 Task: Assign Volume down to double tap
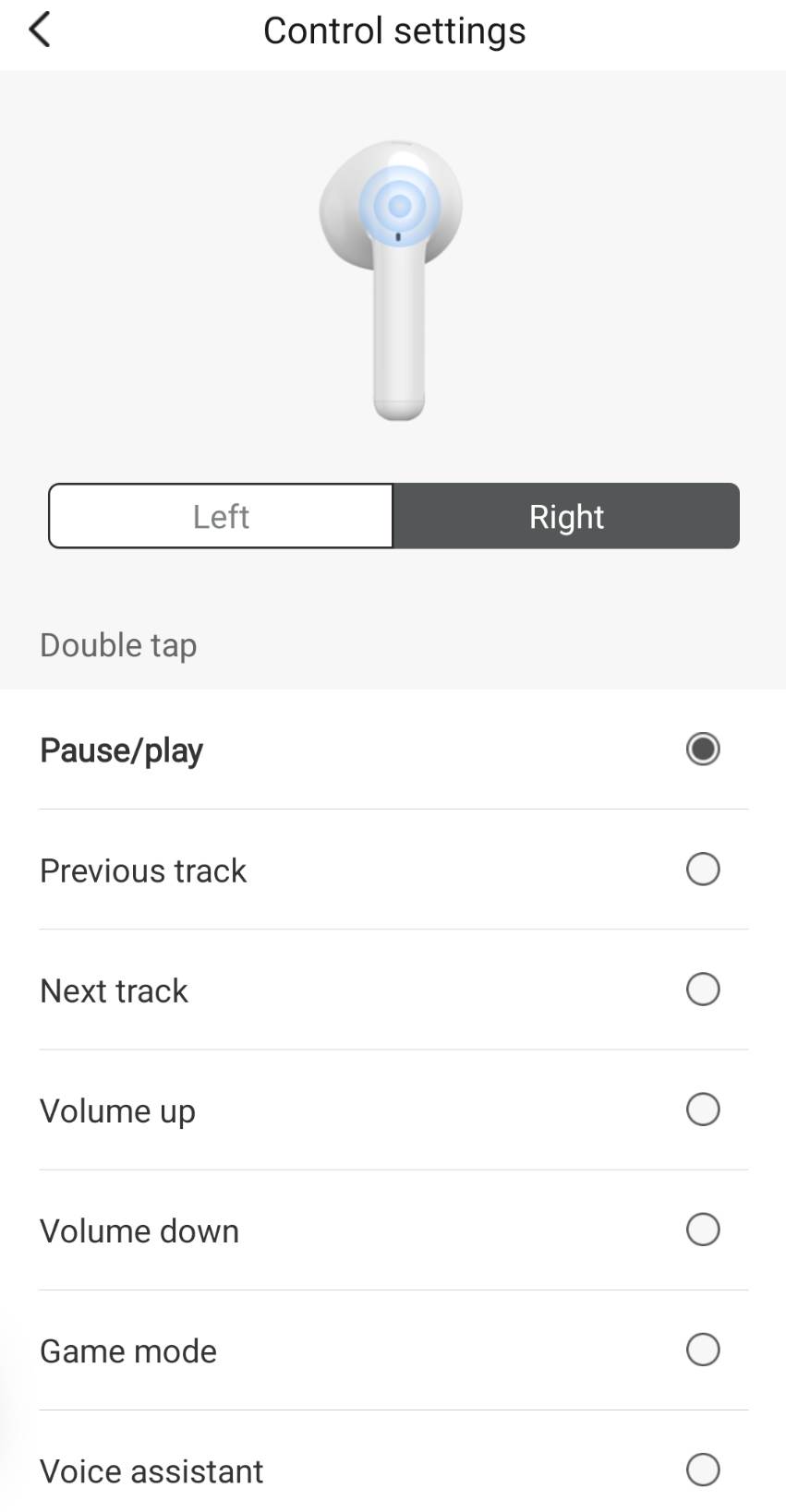[x=702, y=1230]
